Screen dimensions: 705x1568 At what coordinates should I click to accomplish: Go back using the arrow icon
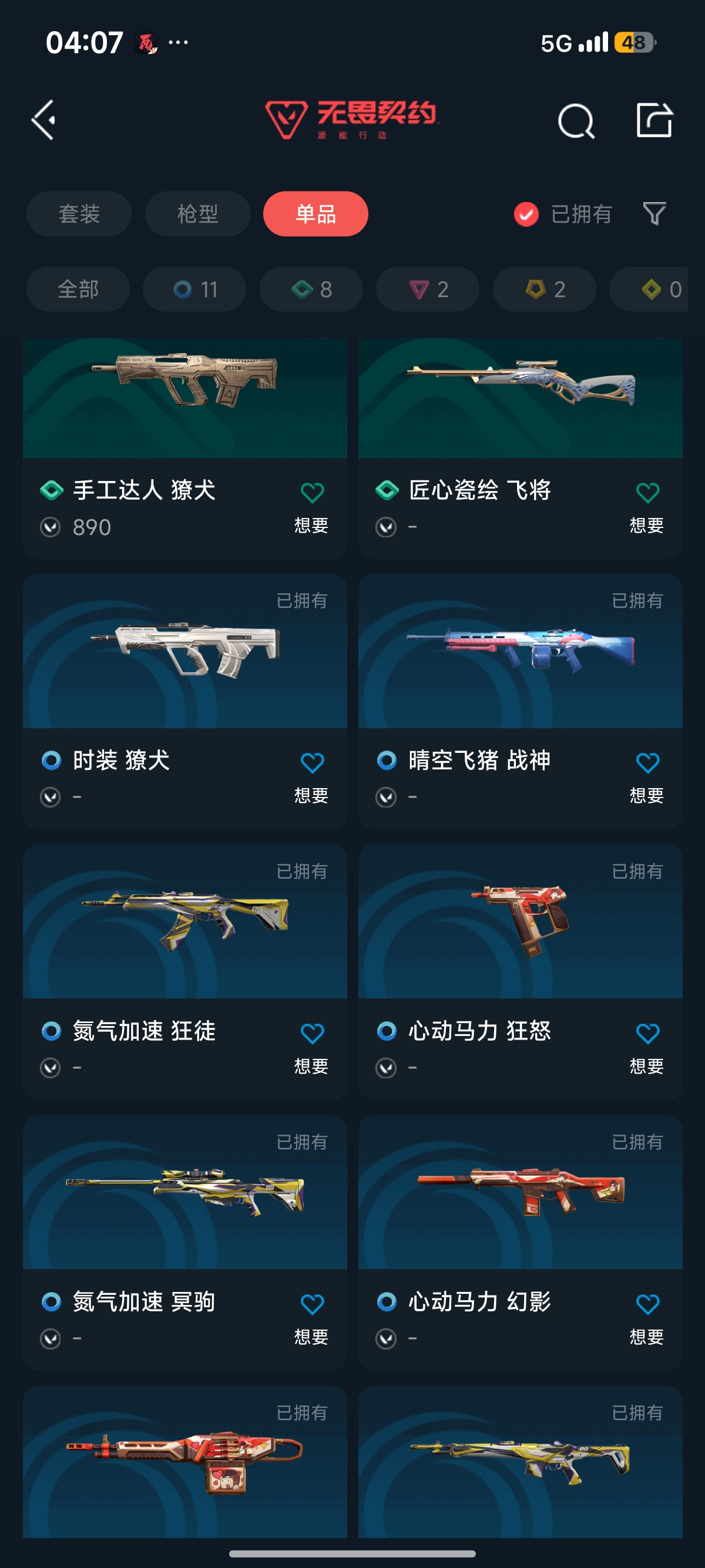coord(44,120)
